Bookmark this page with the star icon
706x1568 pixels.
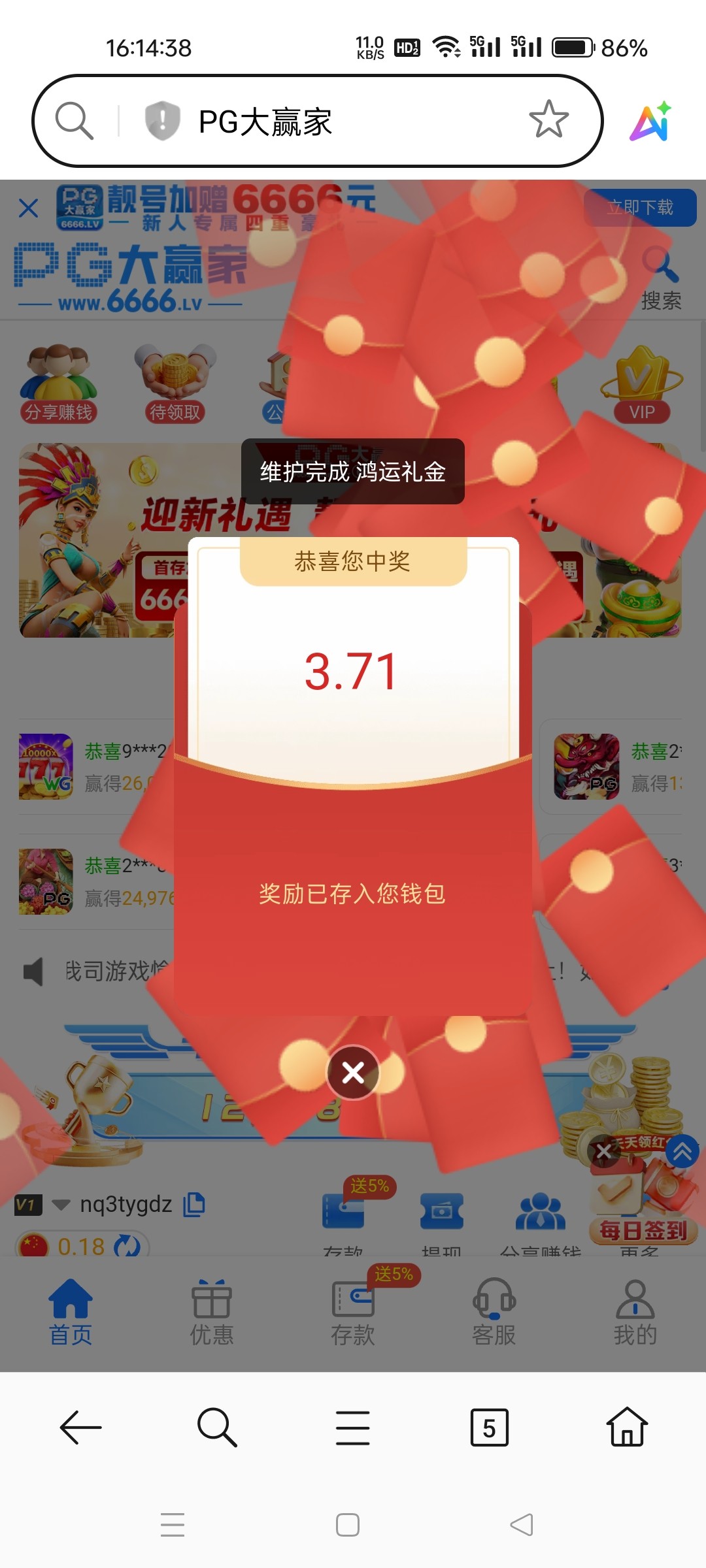(x=548, y=120)
